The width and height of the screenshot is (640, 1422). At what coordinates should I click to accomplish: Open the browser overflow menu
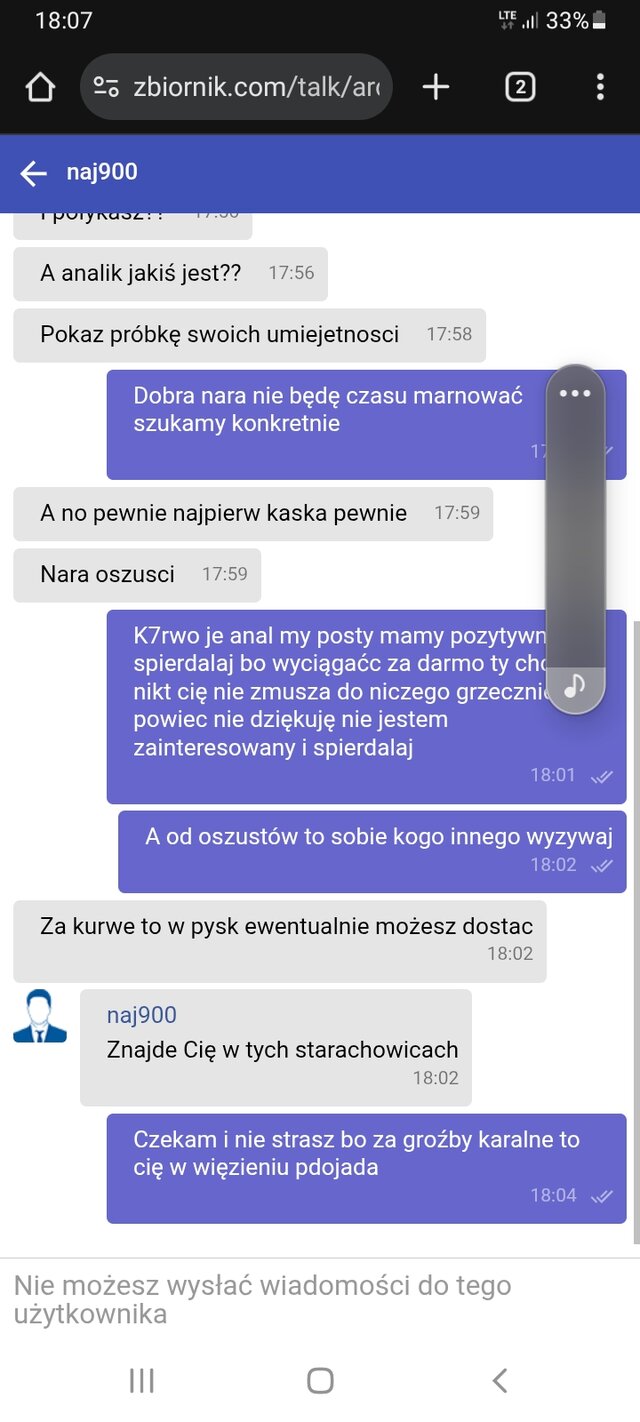point(600,87)
